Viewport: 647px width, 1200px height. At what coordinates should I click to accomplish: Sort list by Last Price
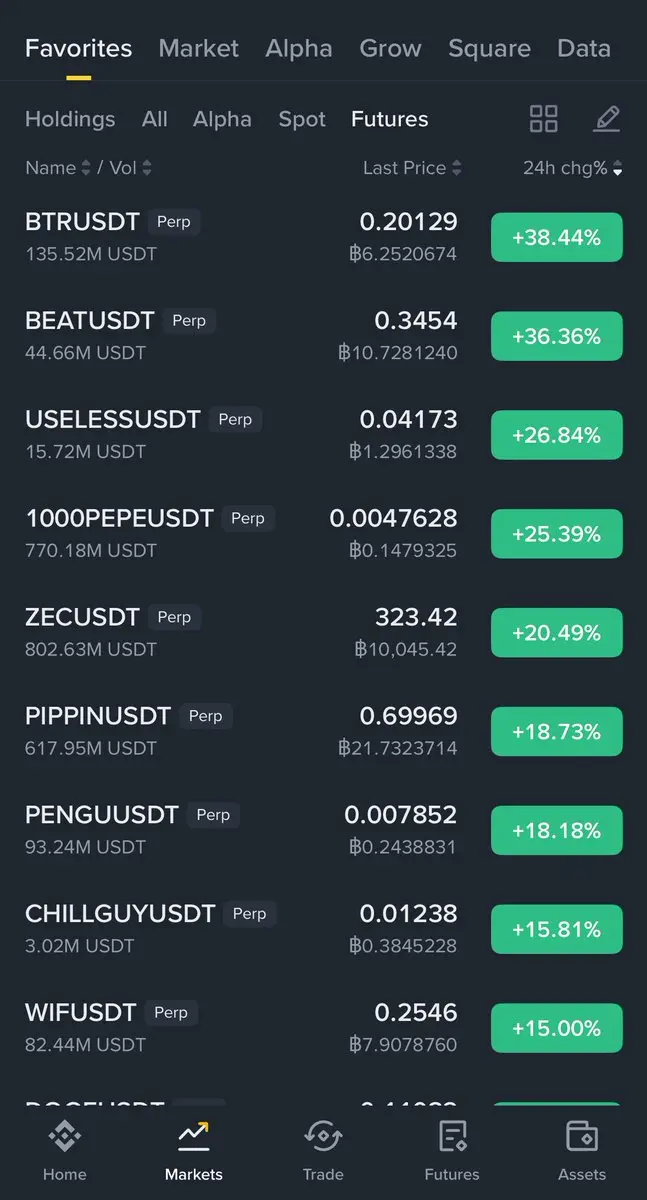[411, 168]
